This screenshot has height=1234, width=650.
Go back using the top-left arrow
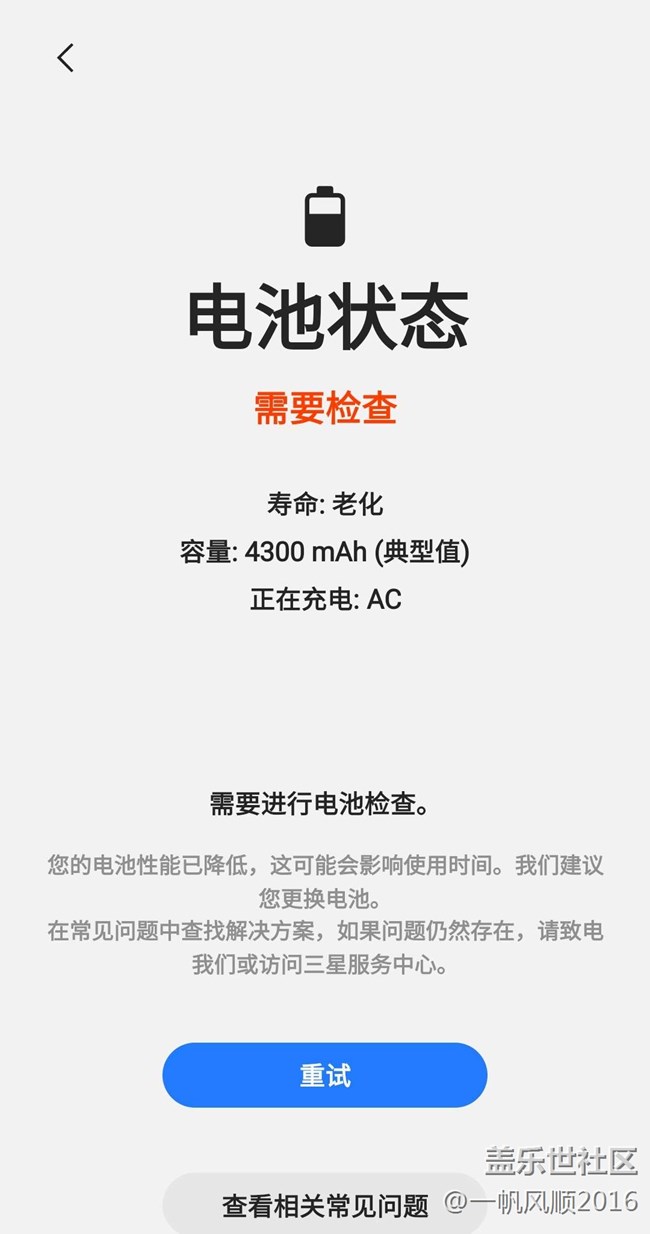click(65, 58)
